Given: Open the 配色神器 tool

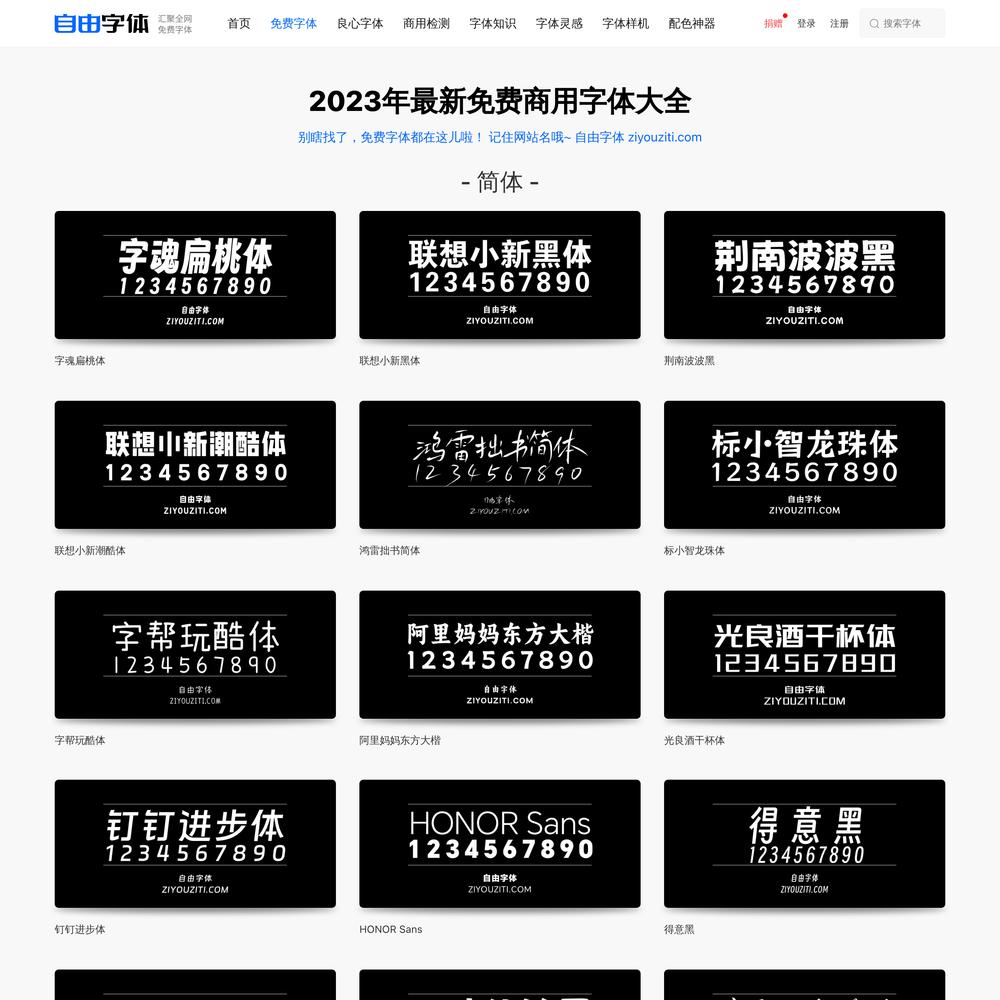Looking at the screenshot, I should 692,23.
